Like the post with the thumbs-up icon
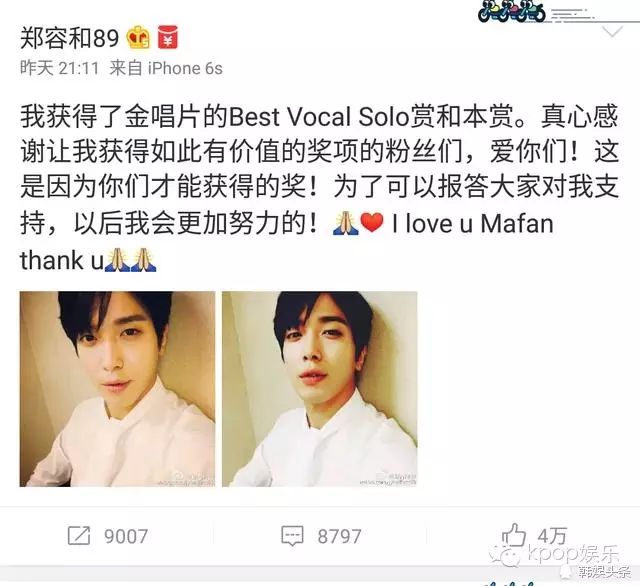 514,534
